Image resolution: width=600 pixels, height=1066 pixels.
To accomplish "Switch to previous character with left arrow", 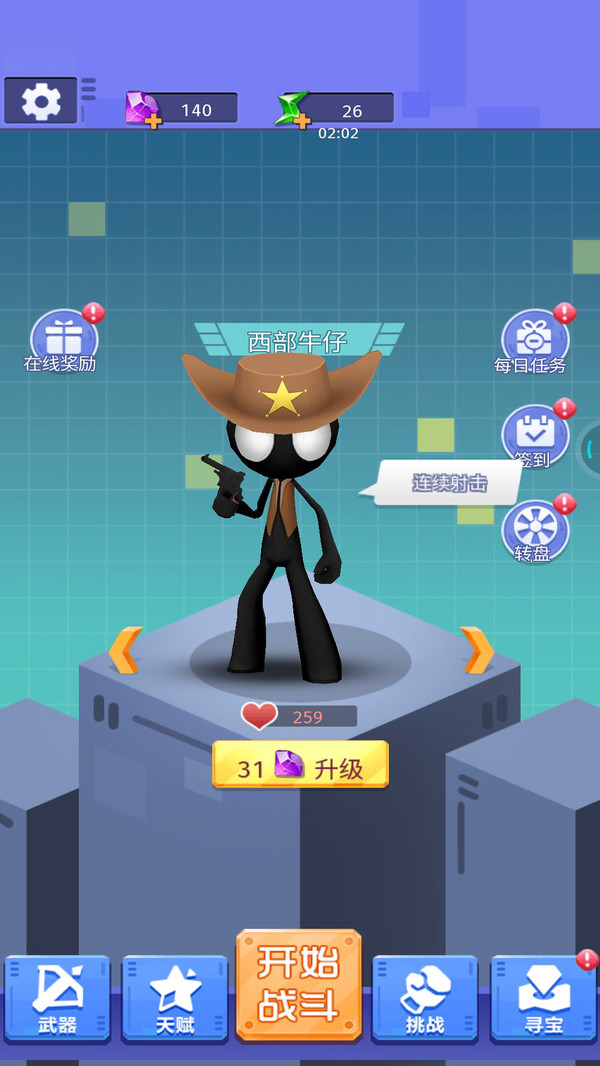I will [126, 650].
